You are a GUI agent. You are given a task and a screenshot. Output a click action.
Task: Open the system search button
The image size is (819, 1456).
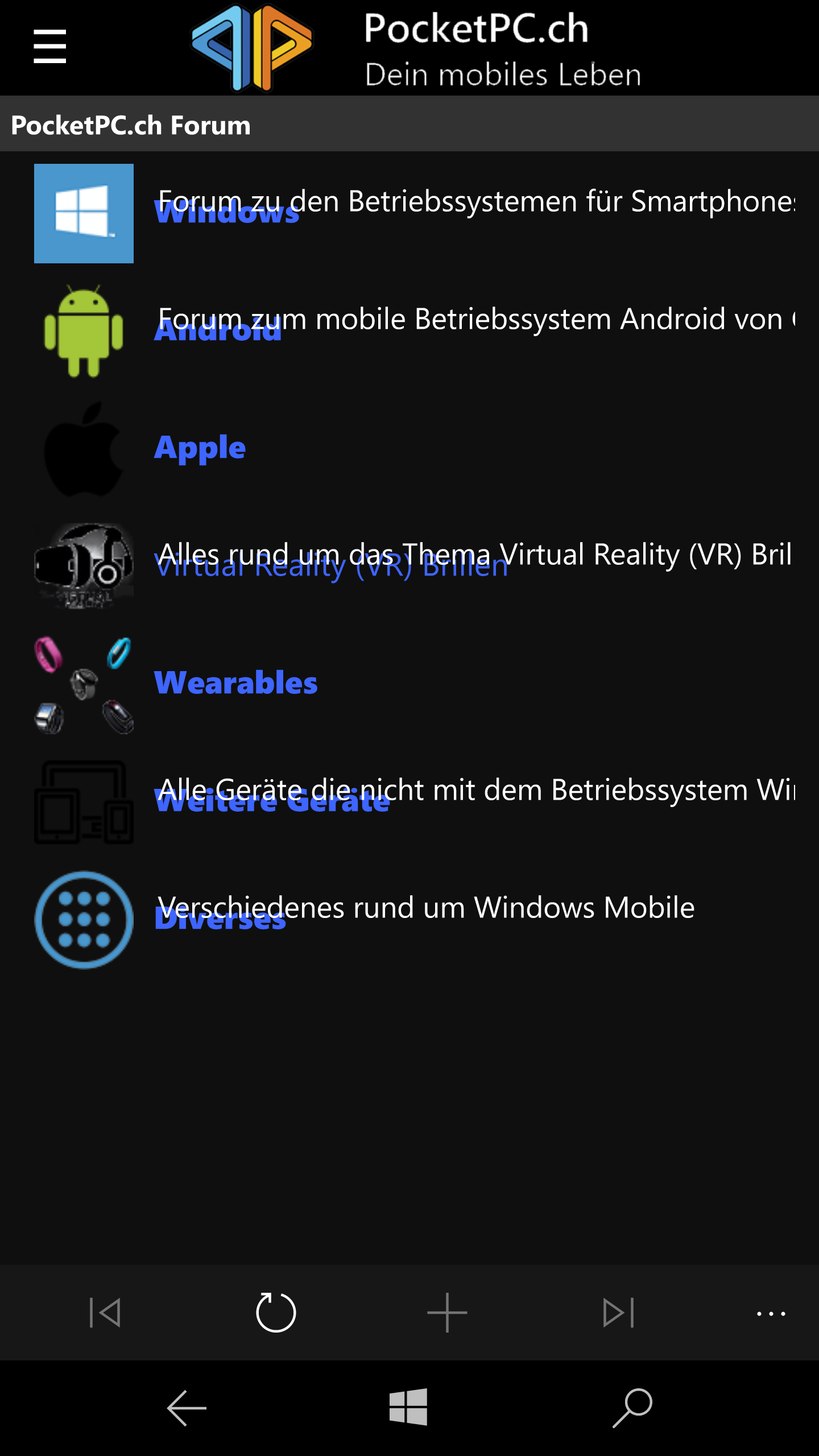pos(632,1408)
